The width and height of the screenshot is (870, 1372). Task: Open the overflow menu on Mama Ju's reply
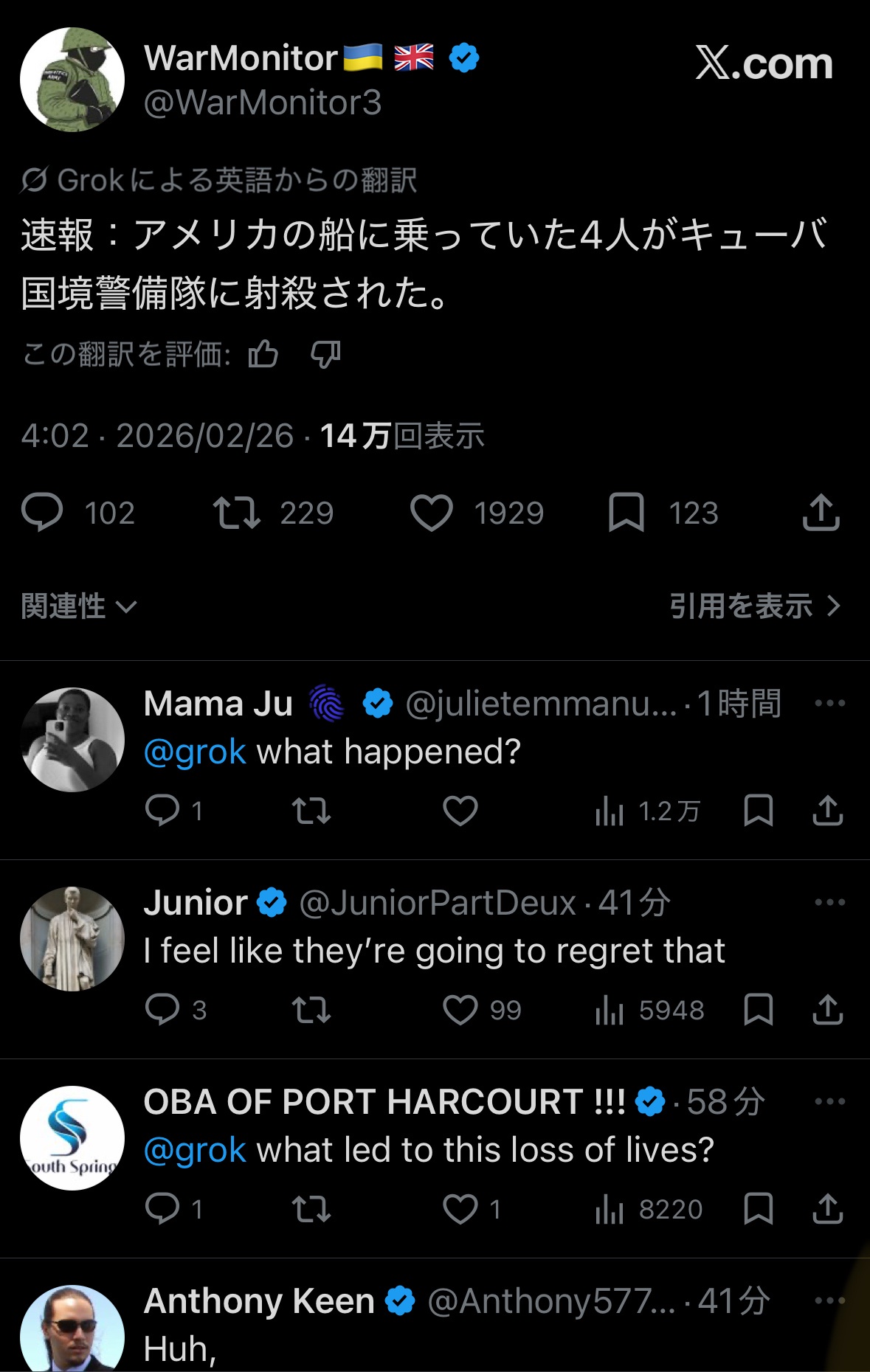tap(829, 703)
